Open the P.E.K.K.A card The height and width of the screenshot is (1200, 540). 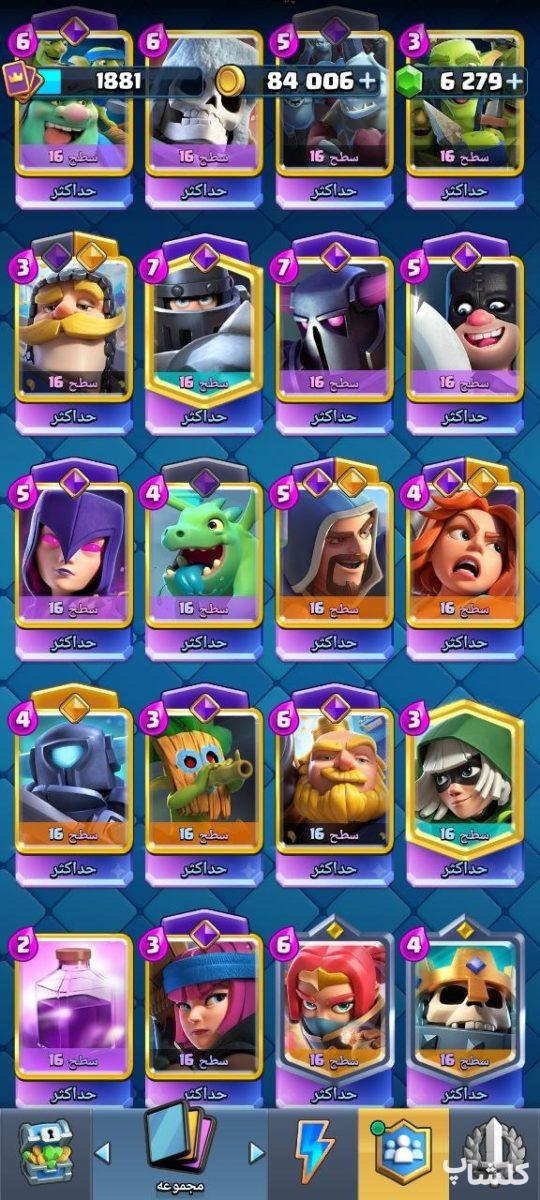tap(334, 335)
